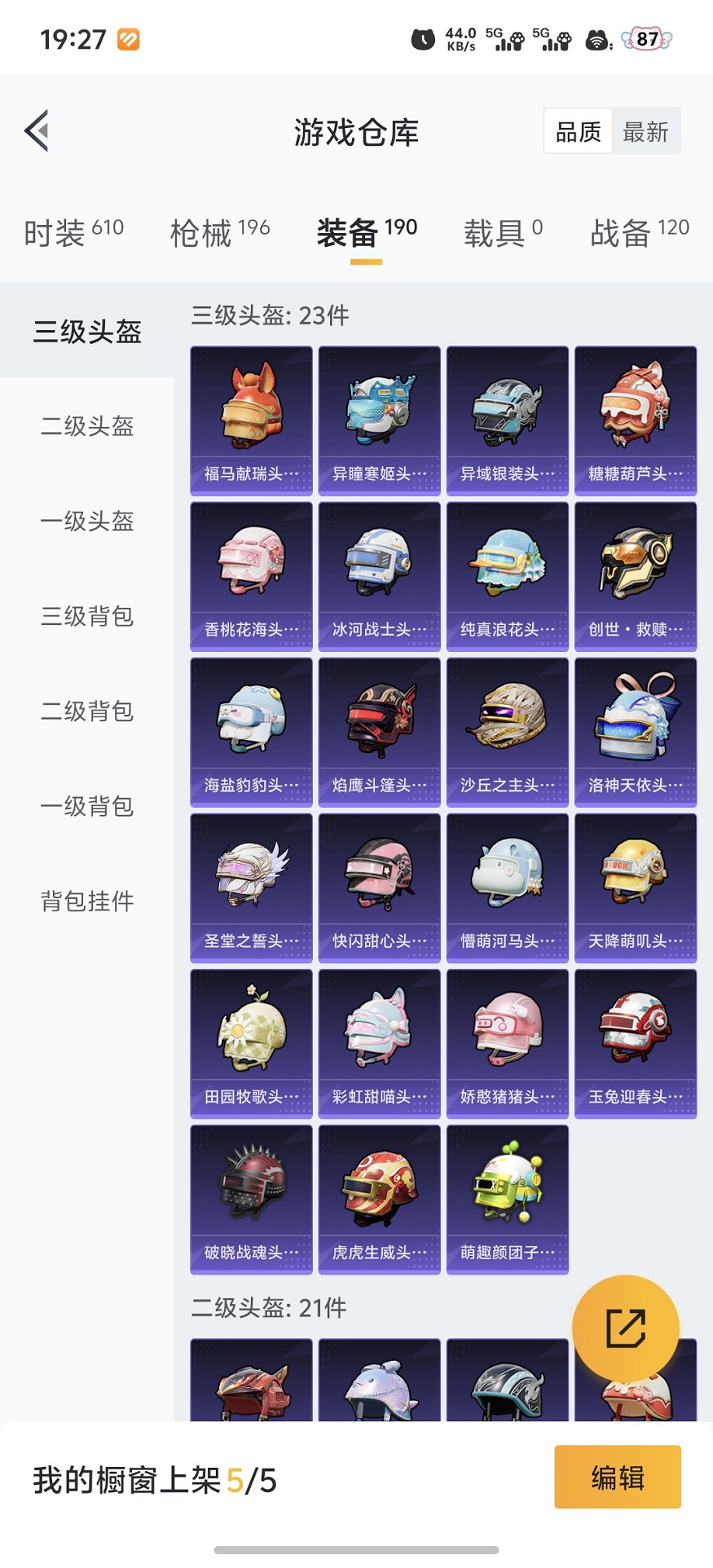713x1568 pixels.
Task: Switch sorting to 最新
Action: (x=647, y=130)
